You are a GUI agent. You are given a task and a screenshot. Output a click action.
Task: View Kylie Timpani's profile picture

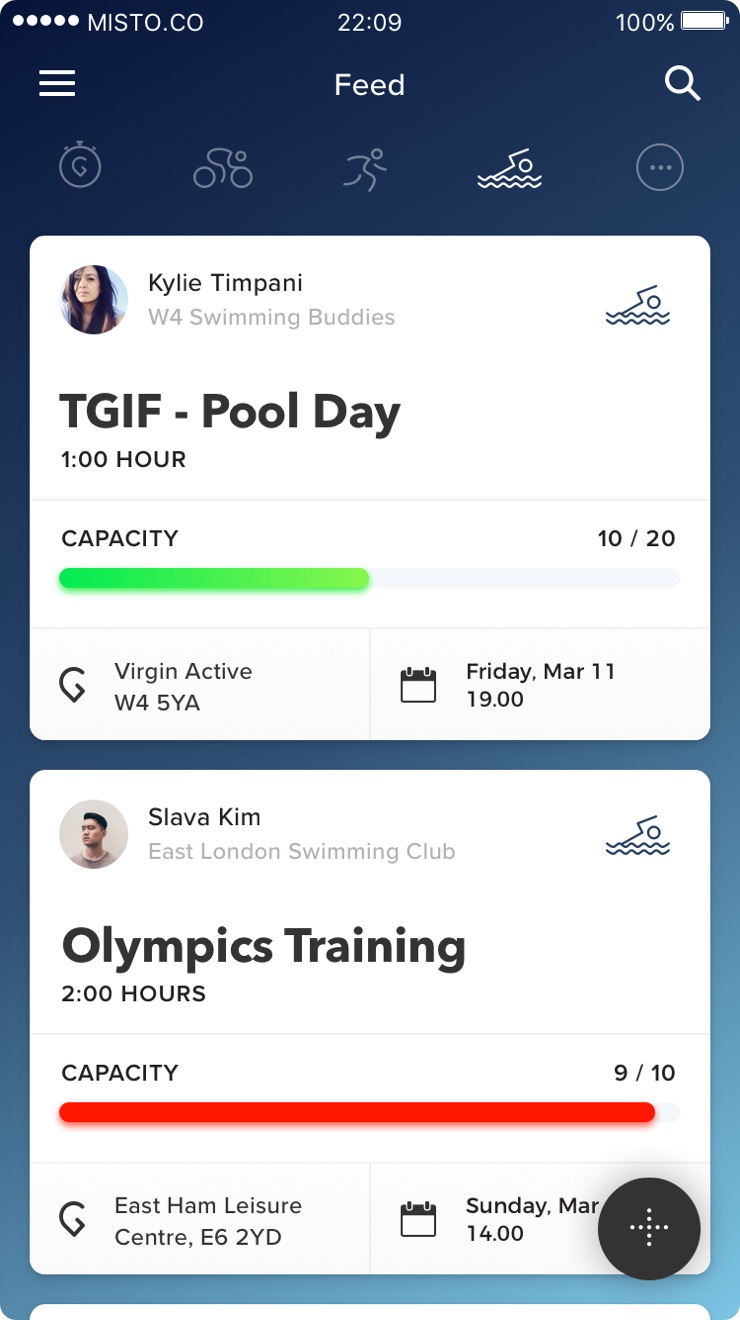tap(94, 299)
